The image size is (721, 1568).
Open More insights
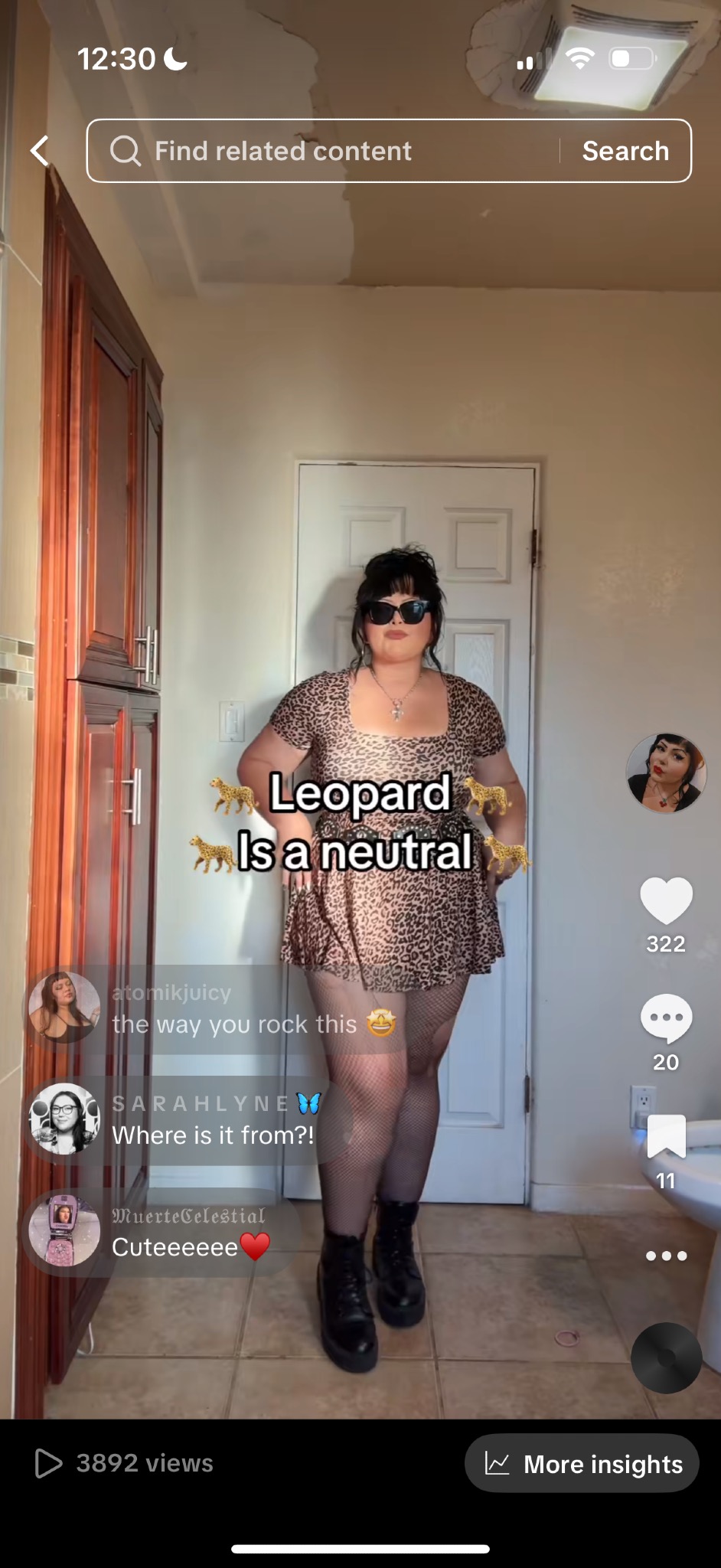tap(582, 1464)
